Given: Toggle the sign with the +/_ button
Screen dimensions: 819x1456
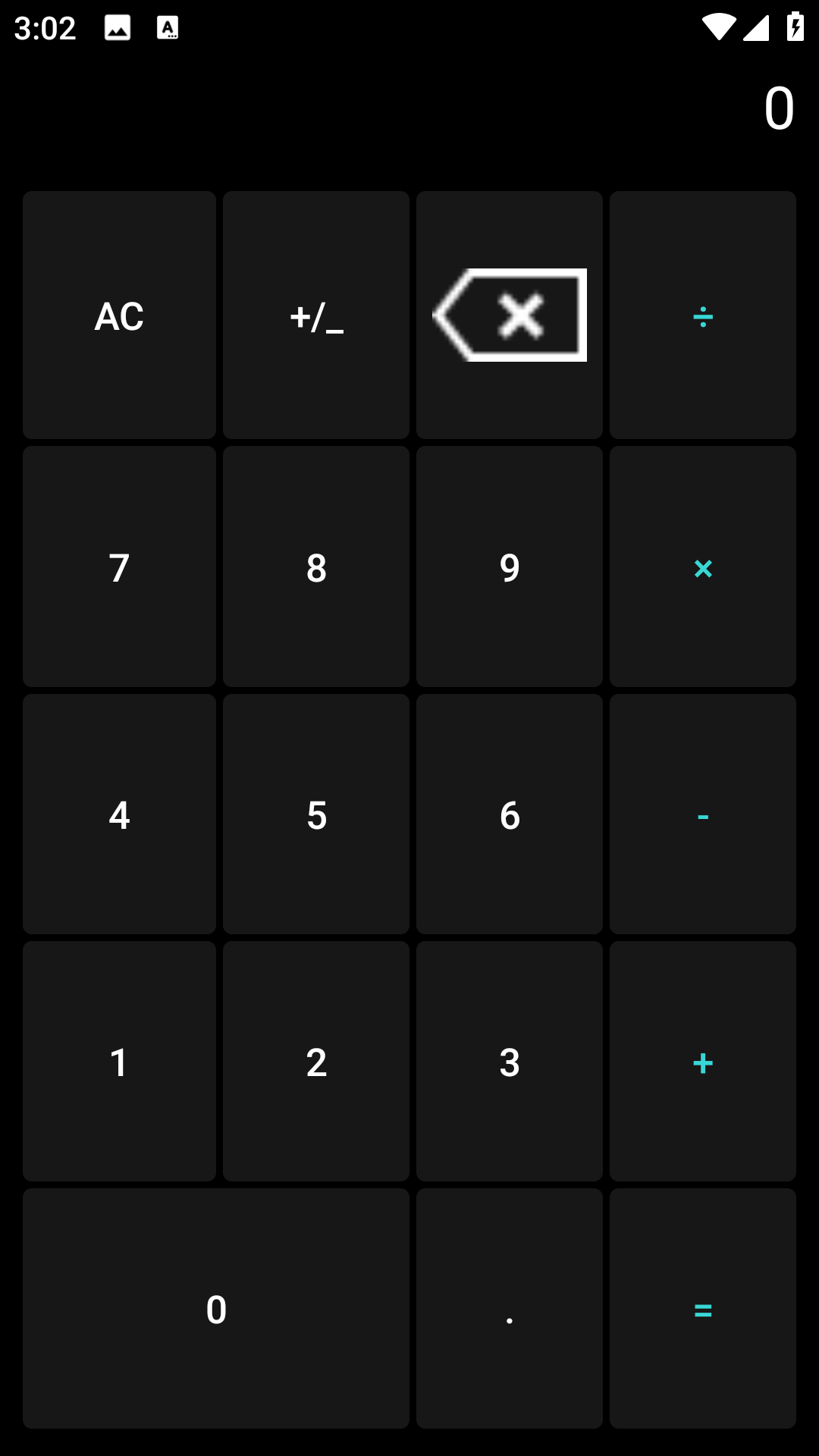Looking at the screenshot, I should coord(316,315).
